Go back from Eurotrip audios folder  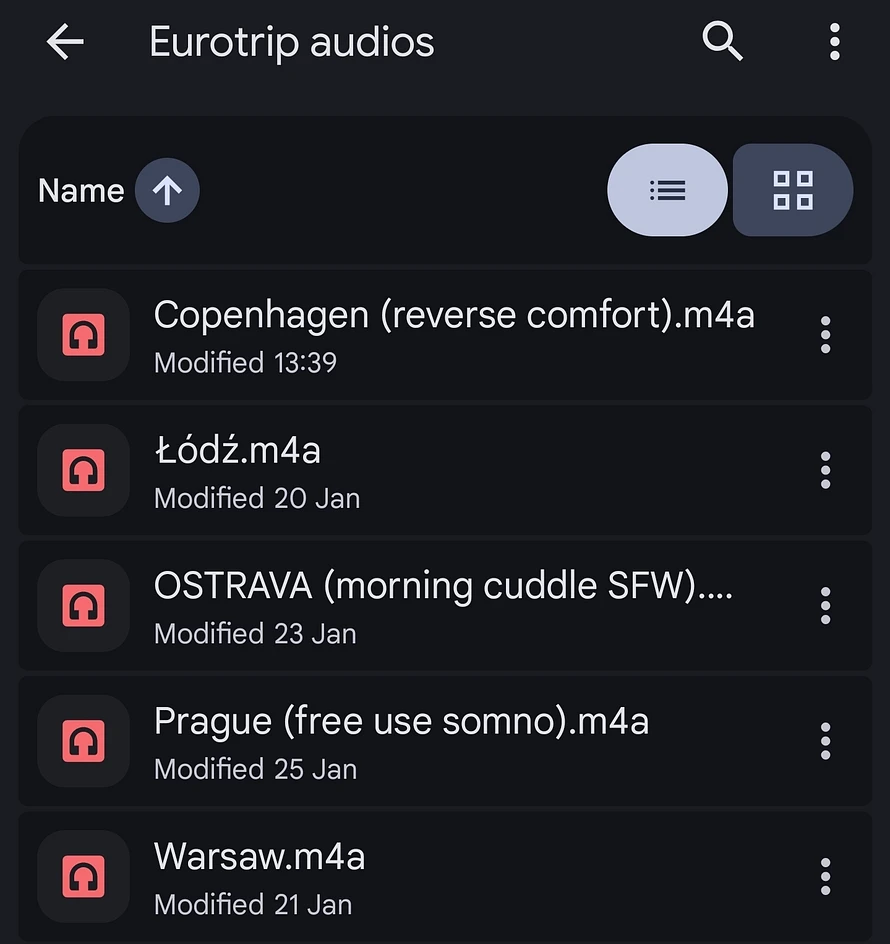[65, 42]
